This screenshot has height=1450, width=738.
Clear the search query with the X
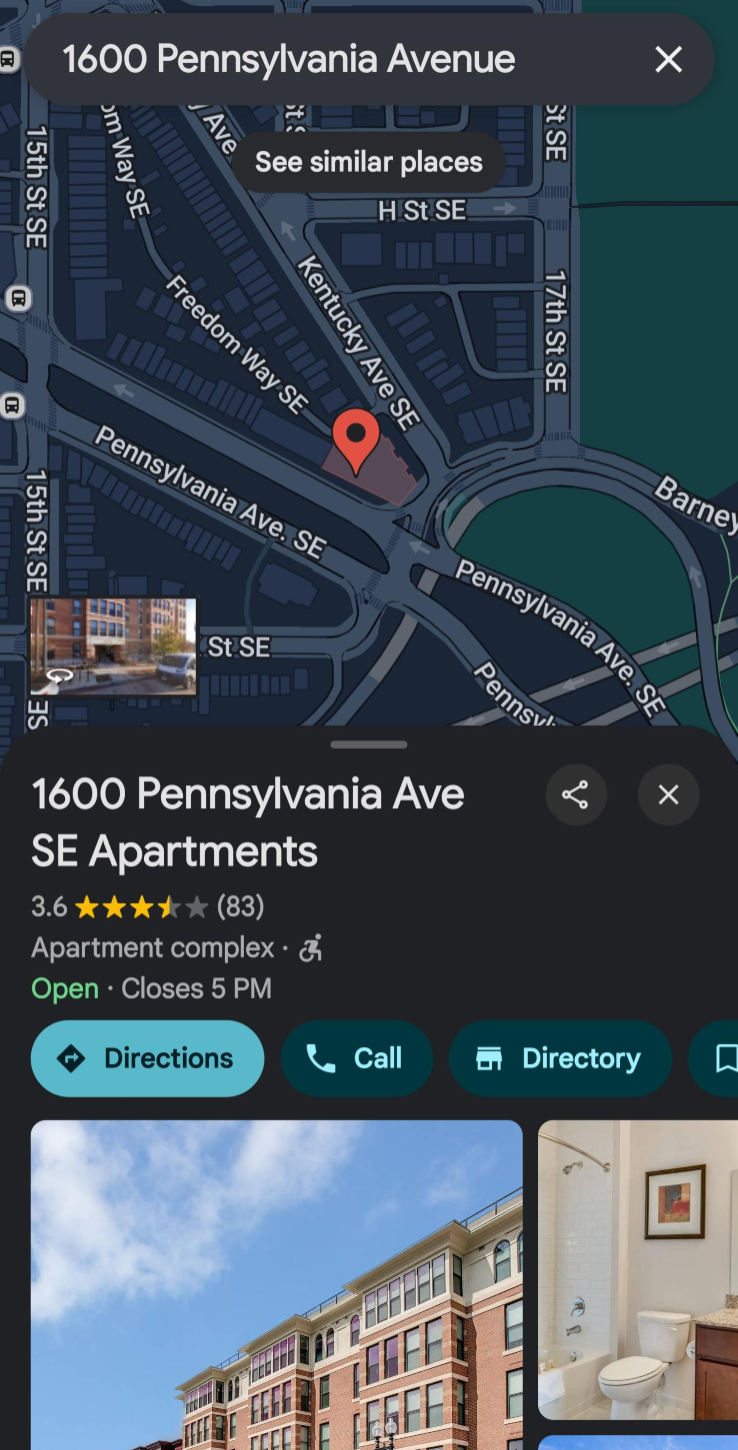pyautogui.click(x=668, y=60)
